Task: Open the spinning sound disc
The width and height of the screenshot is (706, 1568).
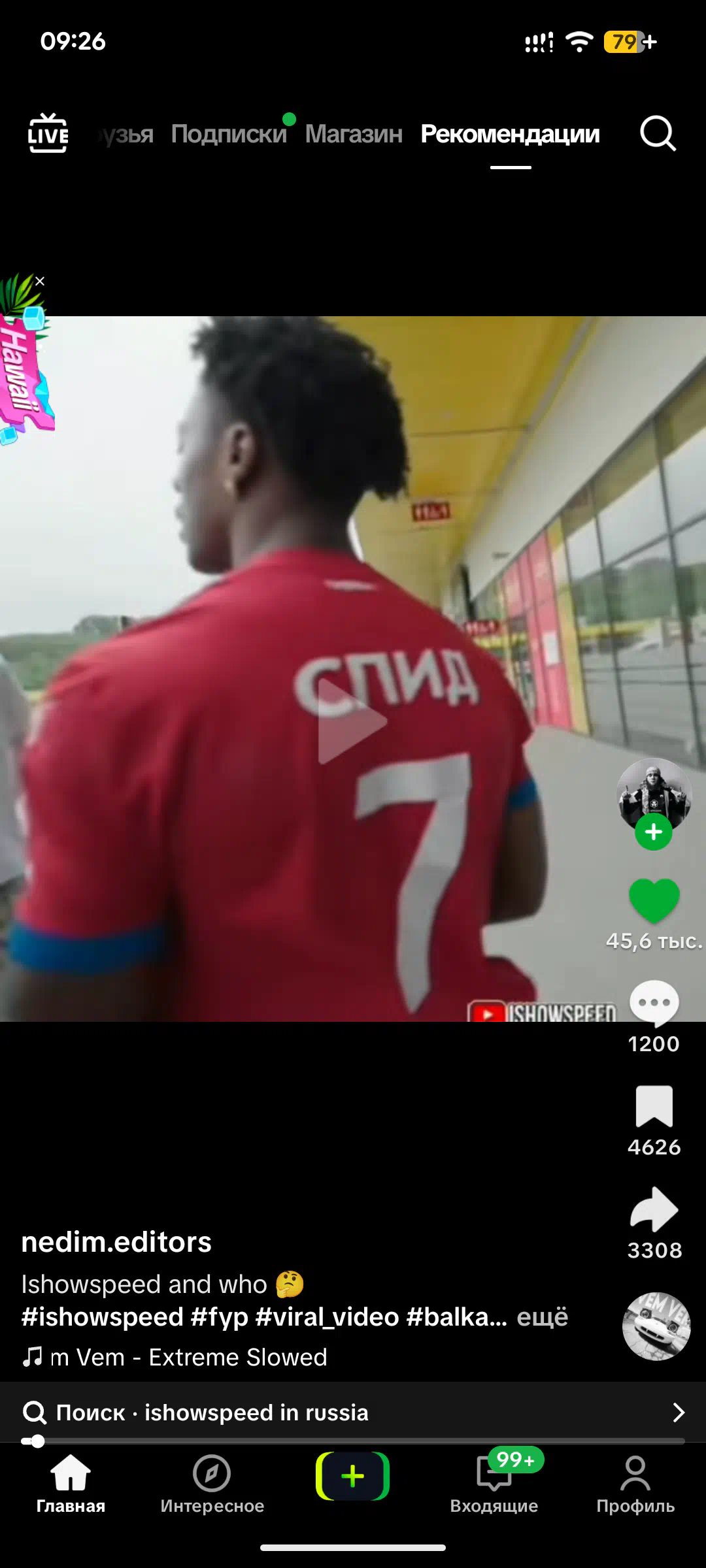Action: pyautogui.click(x=656, y=1326)
